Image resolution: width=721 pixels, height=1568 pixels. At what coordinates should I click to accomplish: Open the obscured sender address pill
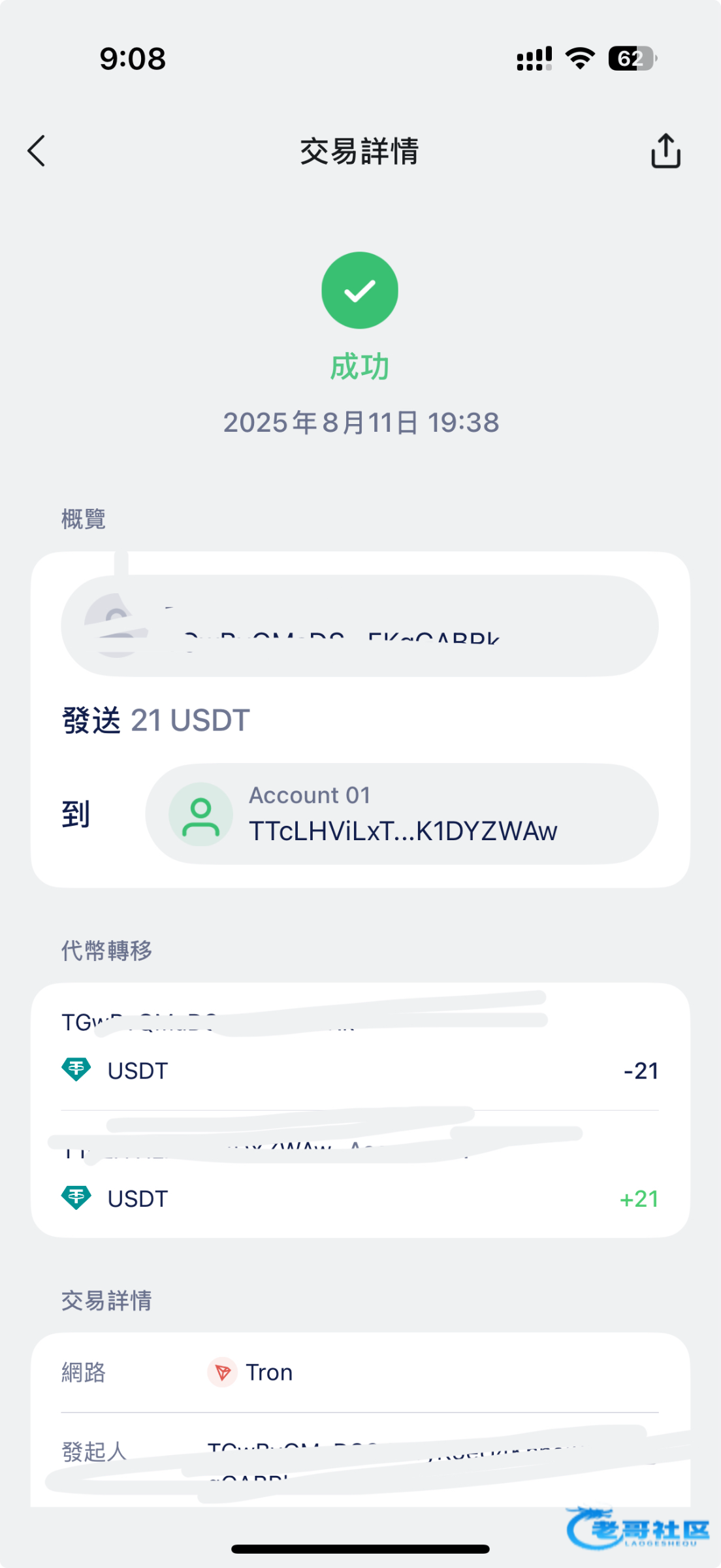[360, 625]
